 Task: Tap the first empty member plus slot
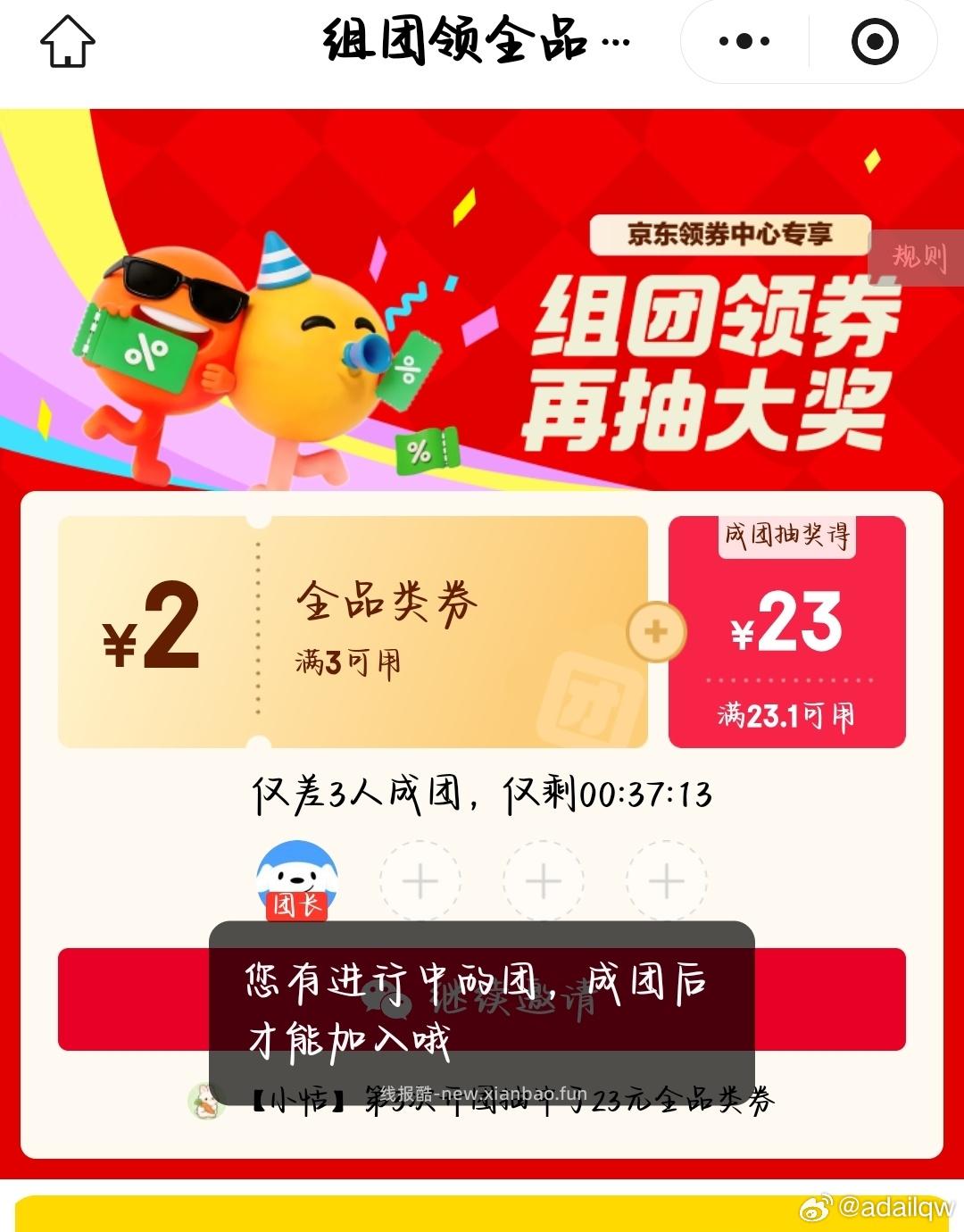421,879
